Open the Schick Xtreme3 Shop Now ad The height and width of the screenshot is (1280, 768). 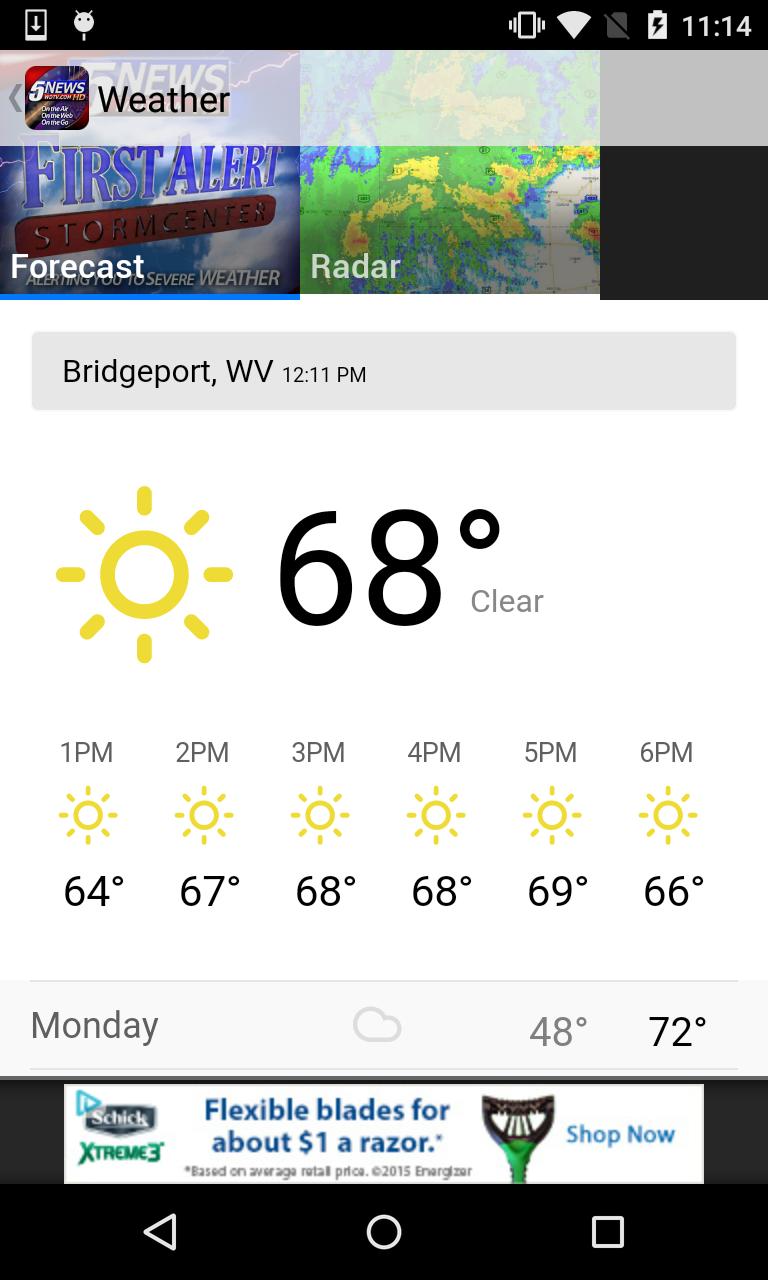click(384, 1134)
